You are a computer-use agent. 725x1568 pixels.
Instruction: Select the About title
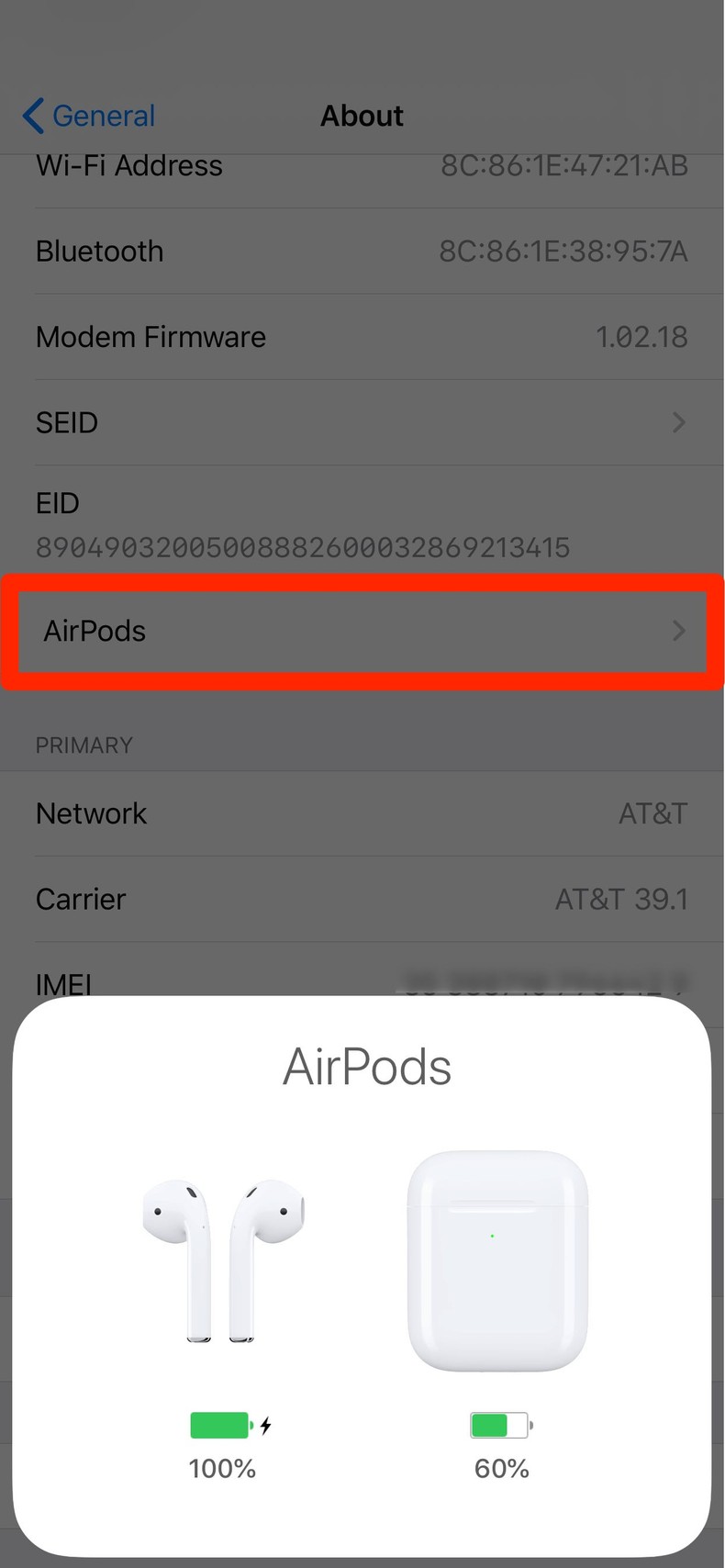coord(362,116)
